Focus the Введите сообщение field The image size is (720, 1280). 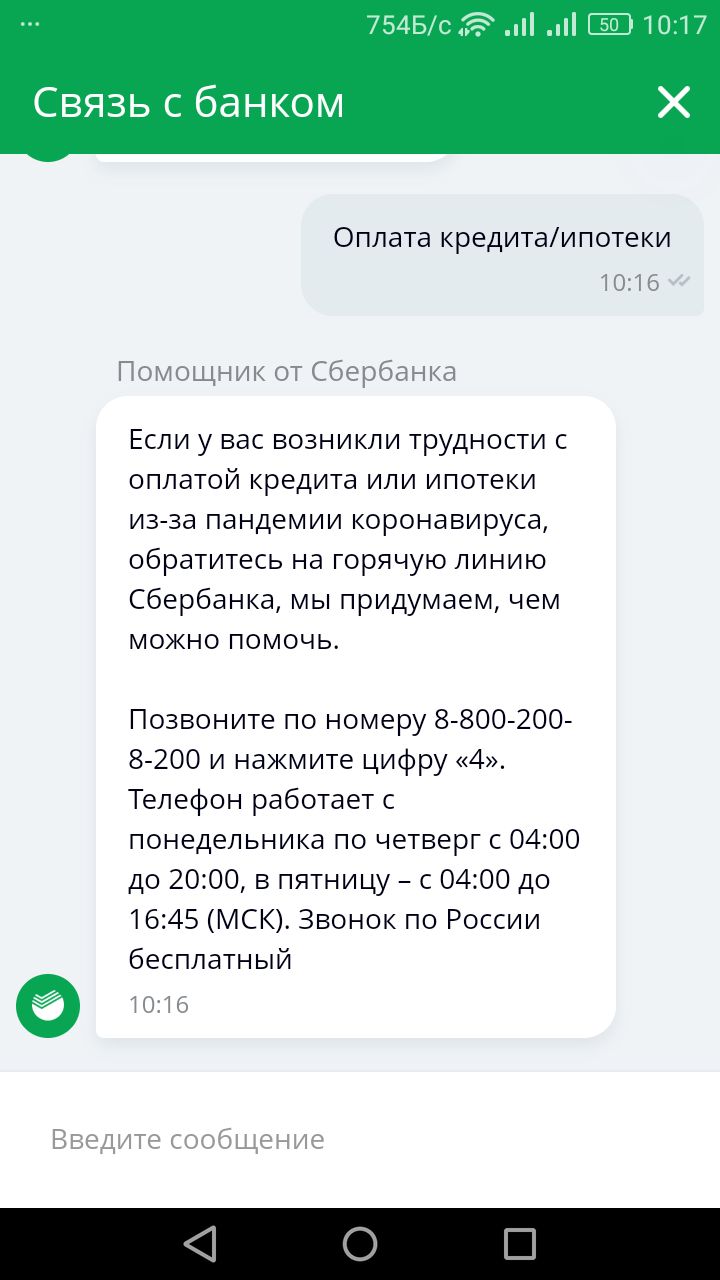tap(360, 1139)
